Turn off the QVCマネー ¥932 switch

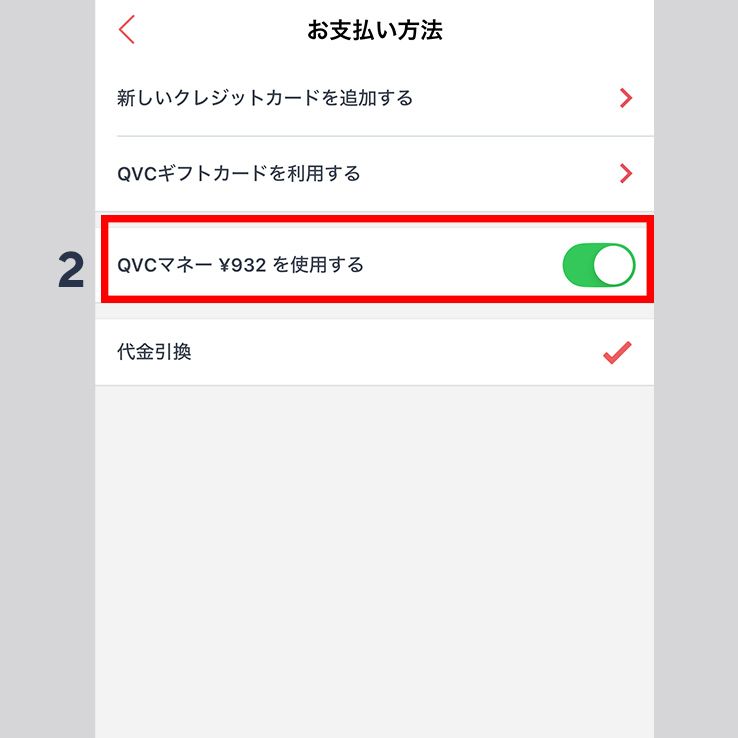point(598,265)
